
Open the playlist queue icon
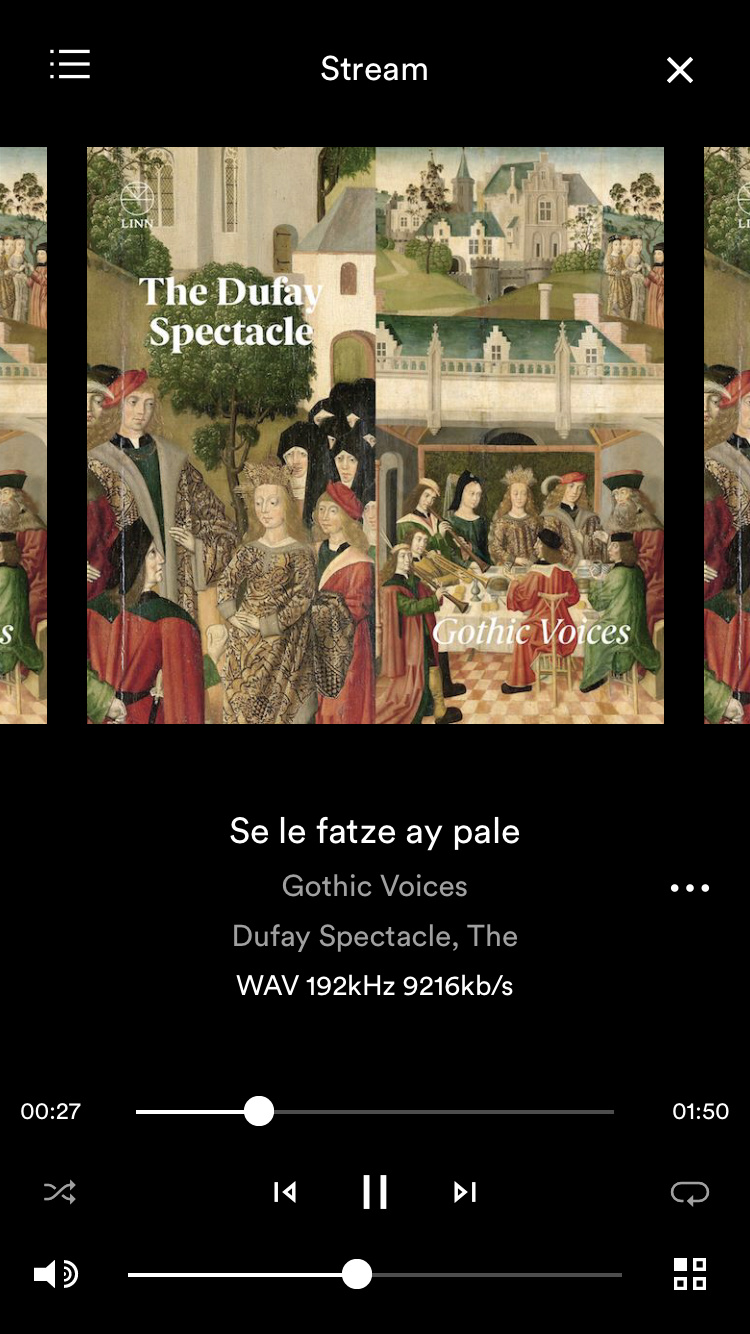[70, 65]
